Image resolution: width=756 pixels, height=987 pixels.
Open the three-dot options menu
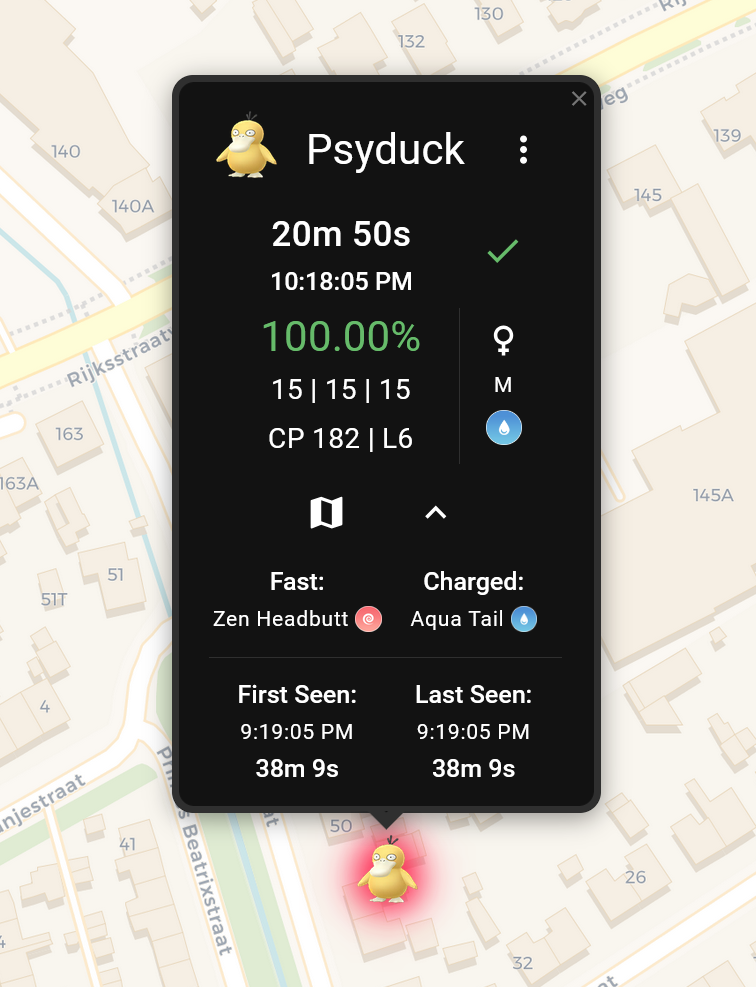524,149
